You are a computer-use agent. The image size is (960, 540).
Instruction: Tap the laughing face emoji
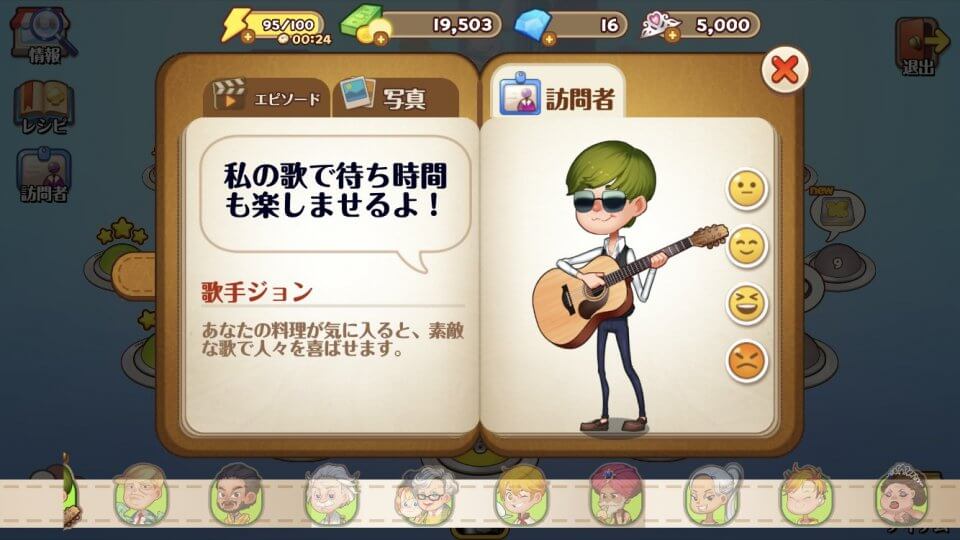pos(746,303)
